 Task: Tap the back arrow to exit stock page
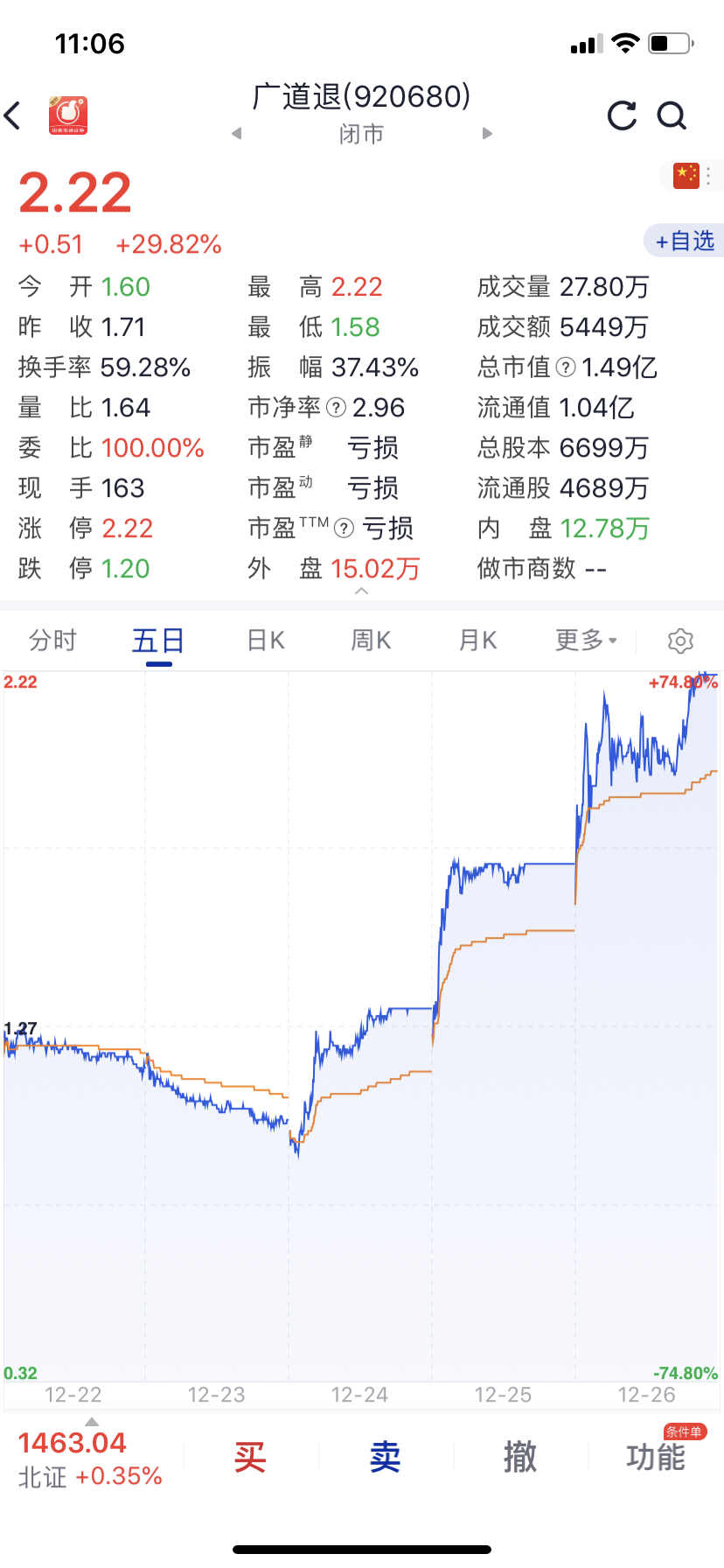pyautogui.click(x=14, y=115)
